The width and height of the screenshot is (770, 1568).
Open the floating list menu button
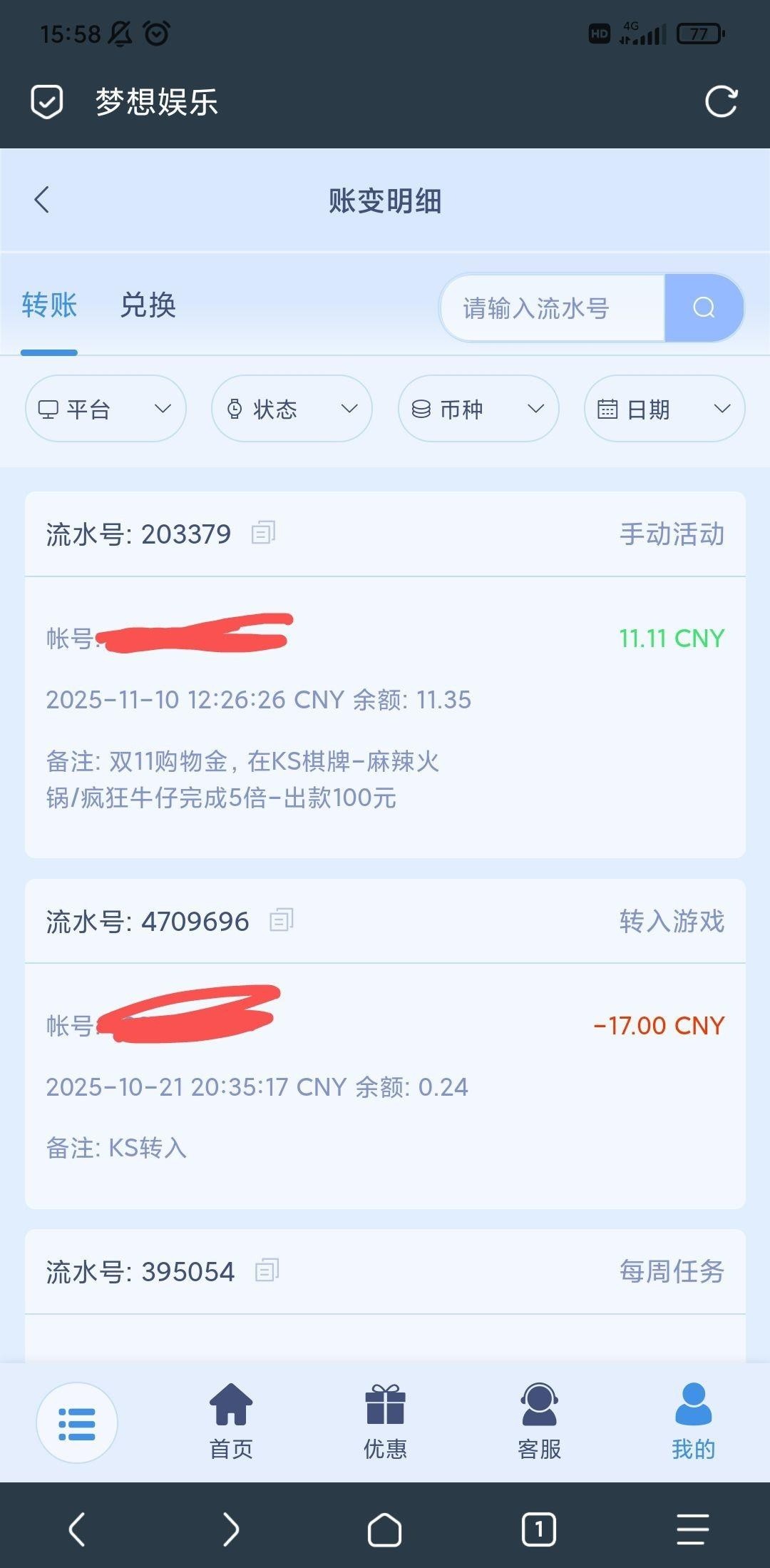(x=77, y=1423)
